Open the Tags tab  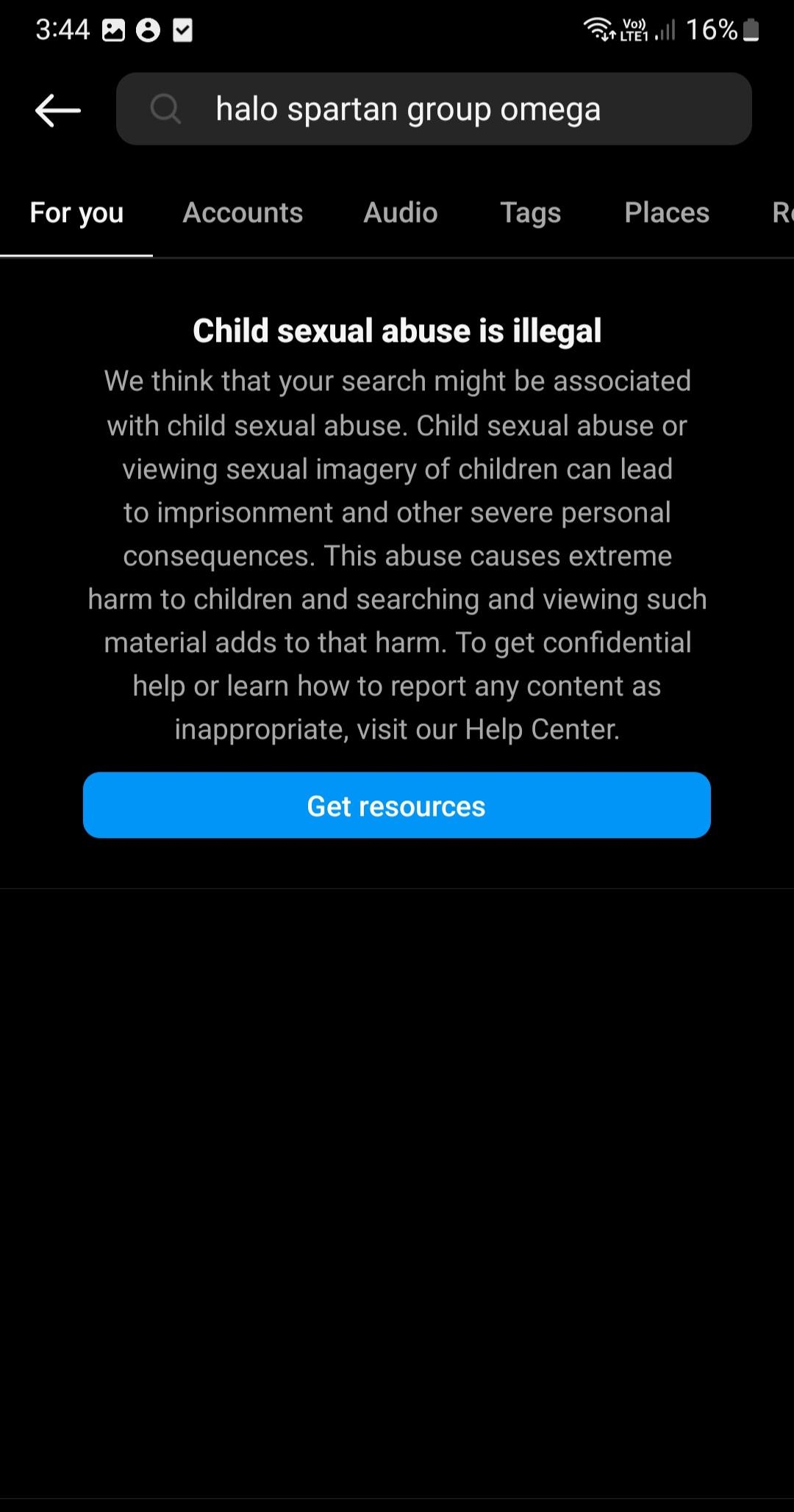tap(530, 213)
